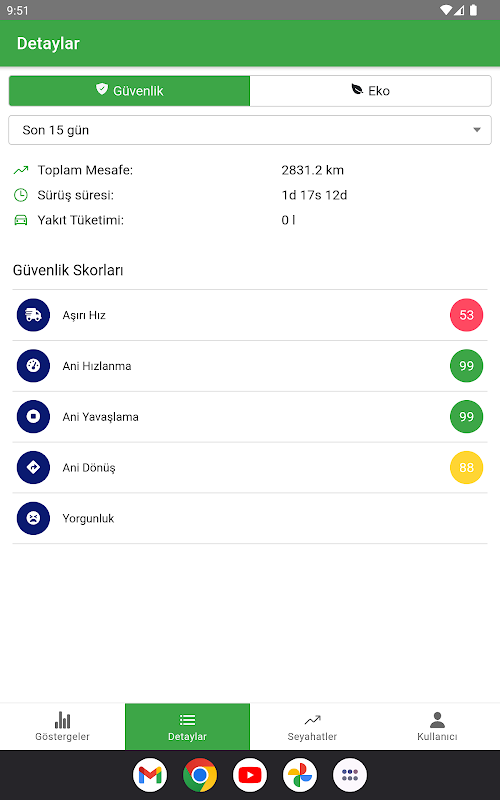Open the Ani Hızlanma score row

click(x=250, y=366)
